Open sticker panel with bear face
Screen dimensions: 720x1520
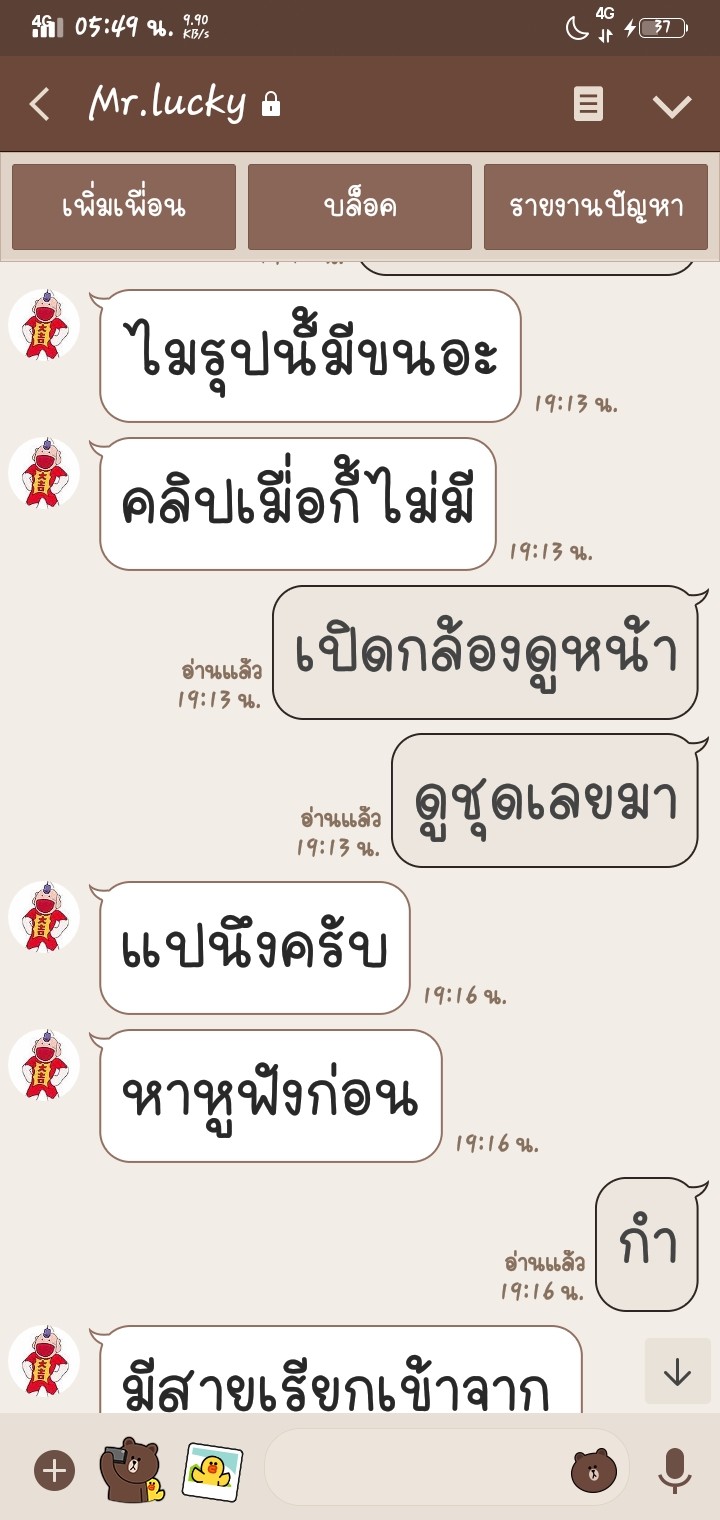[x=594, y=1470]
